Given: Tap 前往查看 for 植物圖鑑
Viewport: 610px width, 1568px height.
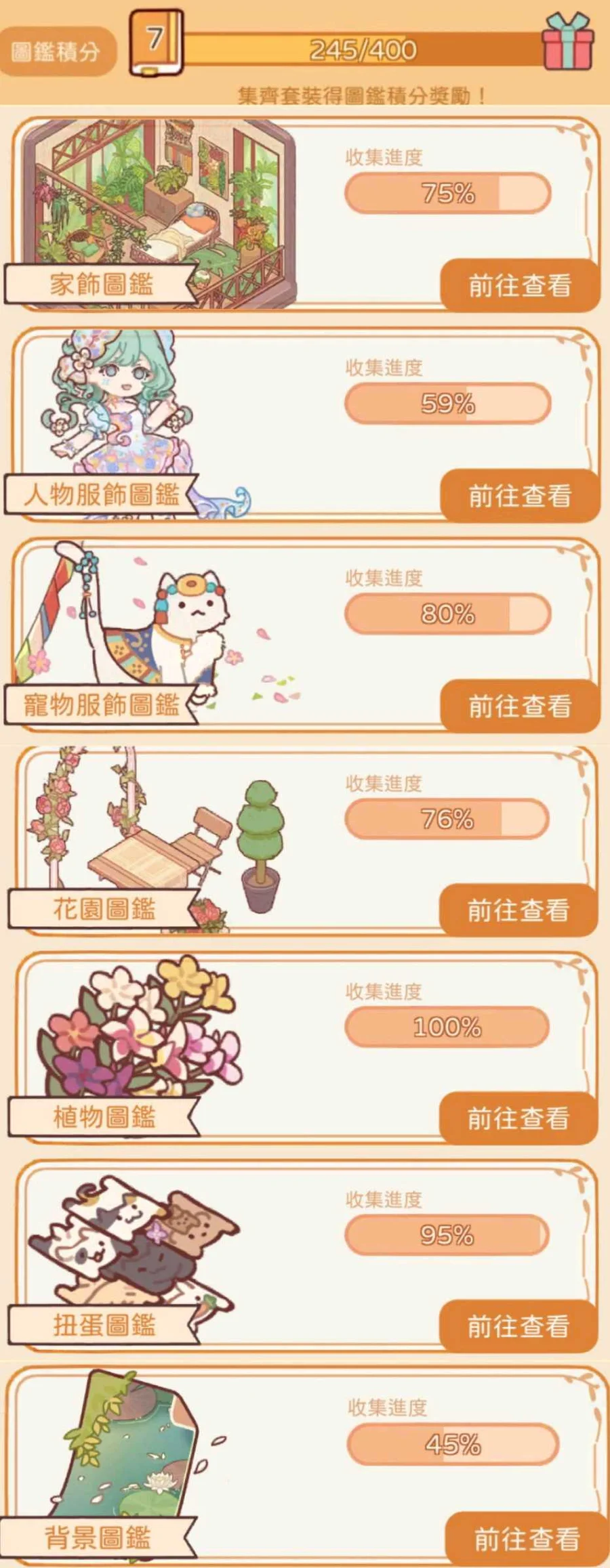Looking at the screenshot, I should coord(518,1118).
